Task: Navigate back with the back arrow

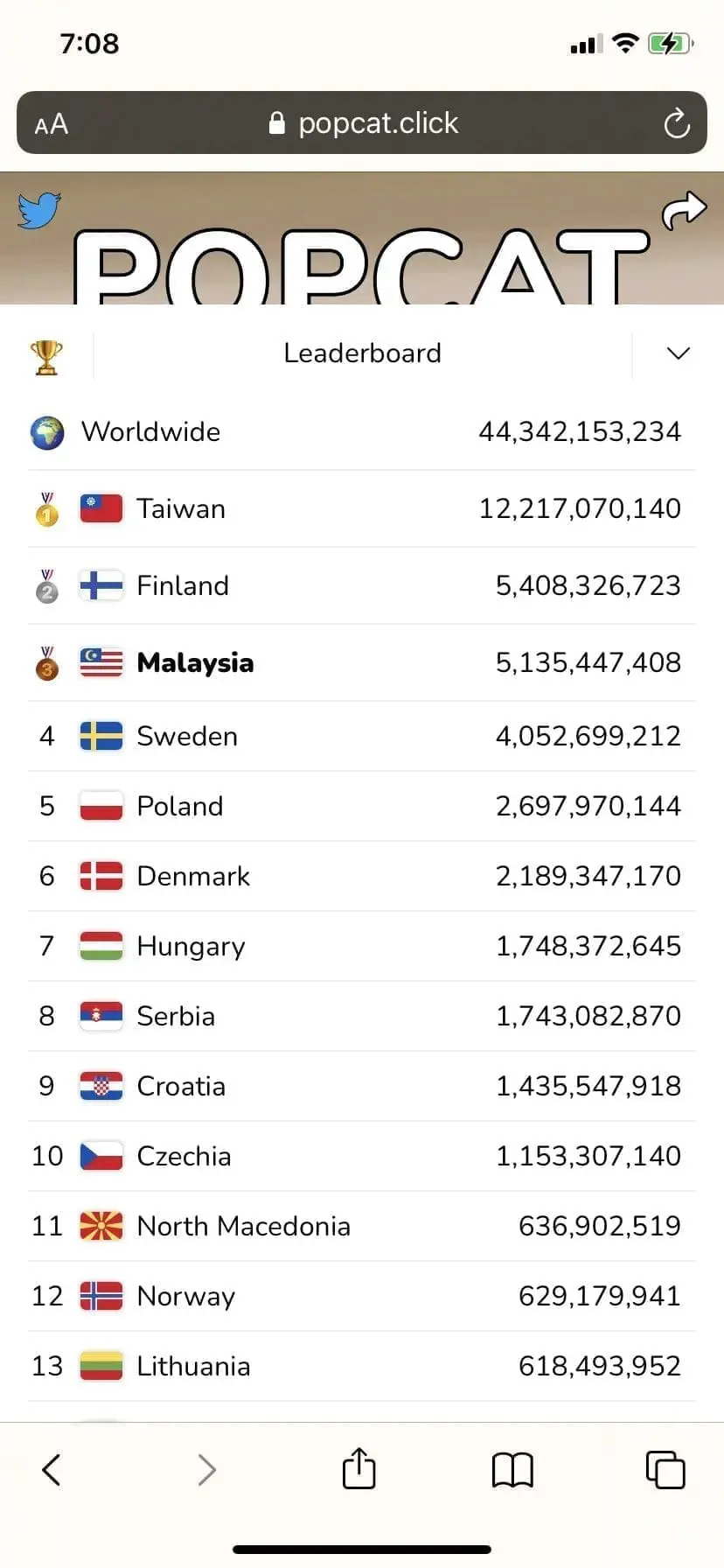Action: tap(50, 1470)
